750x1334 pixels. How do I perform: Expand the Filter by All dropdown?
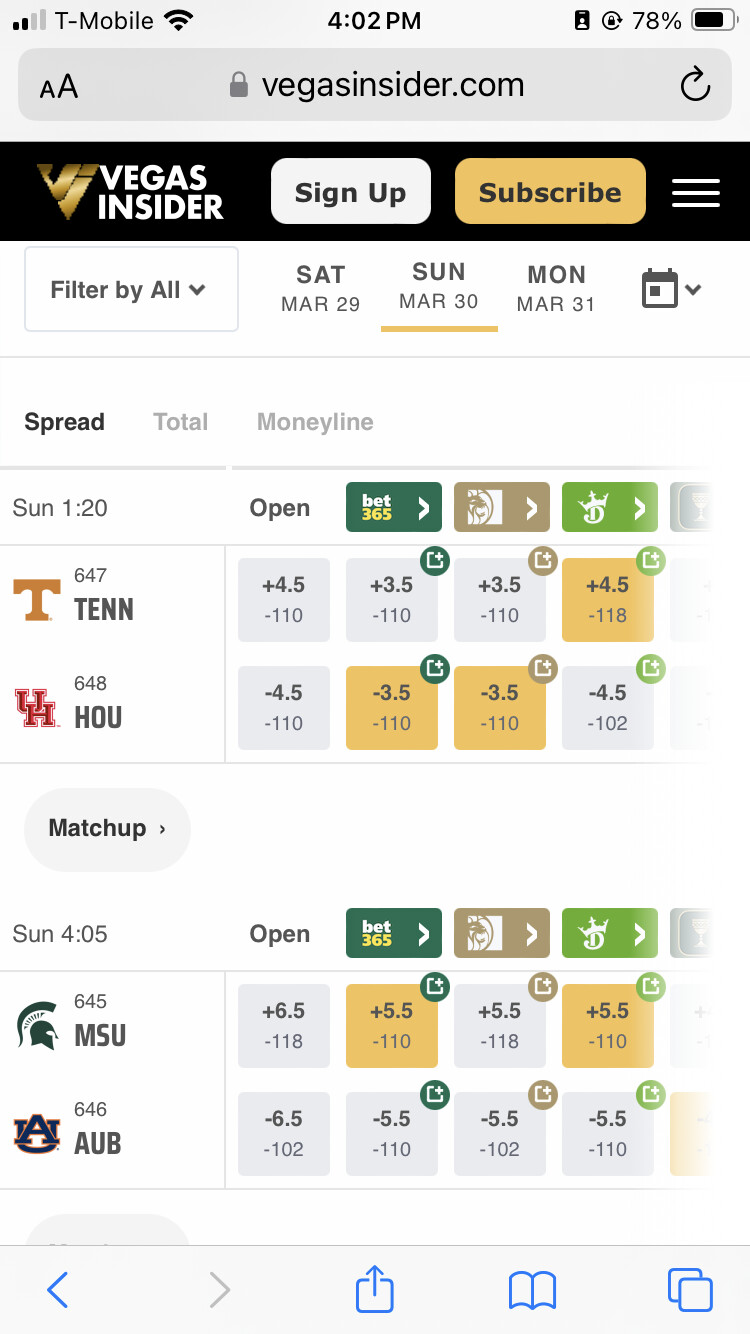pyautogui.click(x=131, y=289)
